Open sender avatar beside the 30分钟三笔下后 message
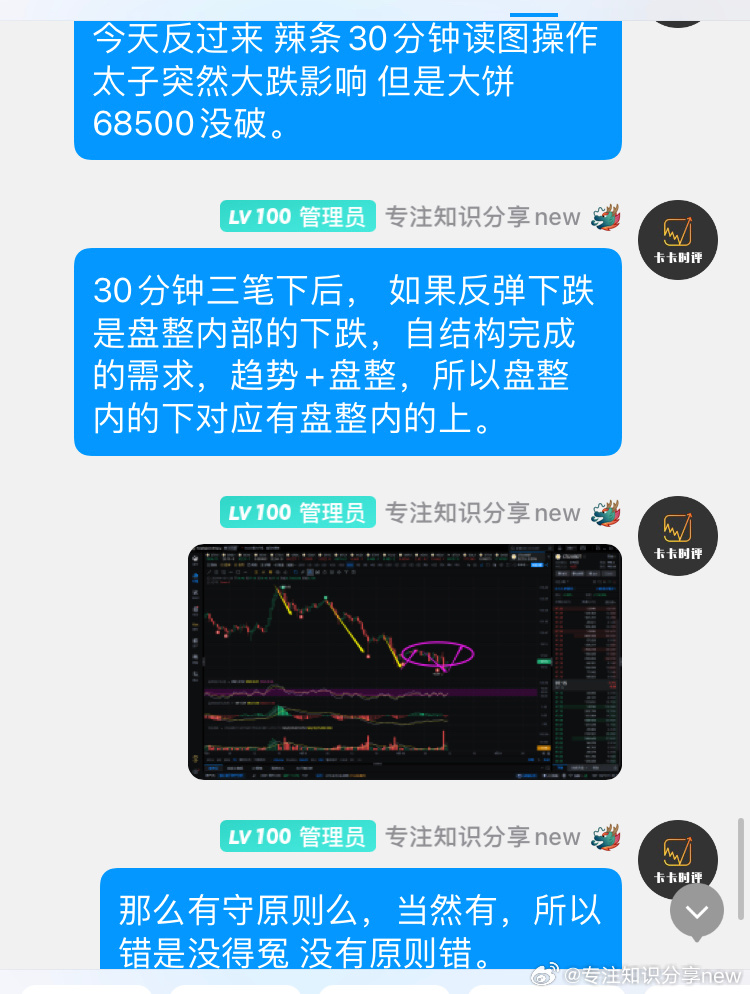The image size is (750, 994). point(677,240)
